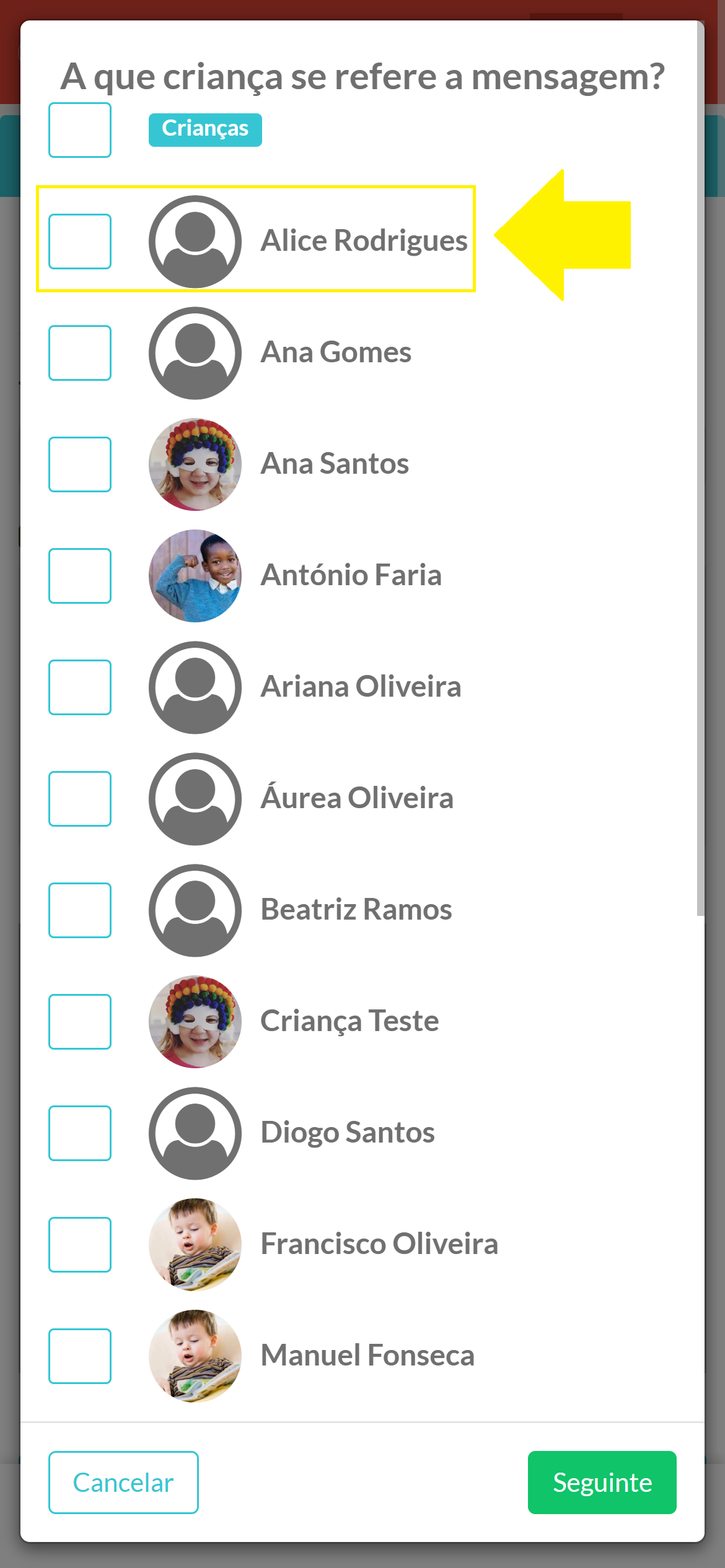This screenshot has height=1568, width=725.
Task: Tick the checkbox next to Ana Gomes
Action: pyautogui.click(x=80, y=353)
